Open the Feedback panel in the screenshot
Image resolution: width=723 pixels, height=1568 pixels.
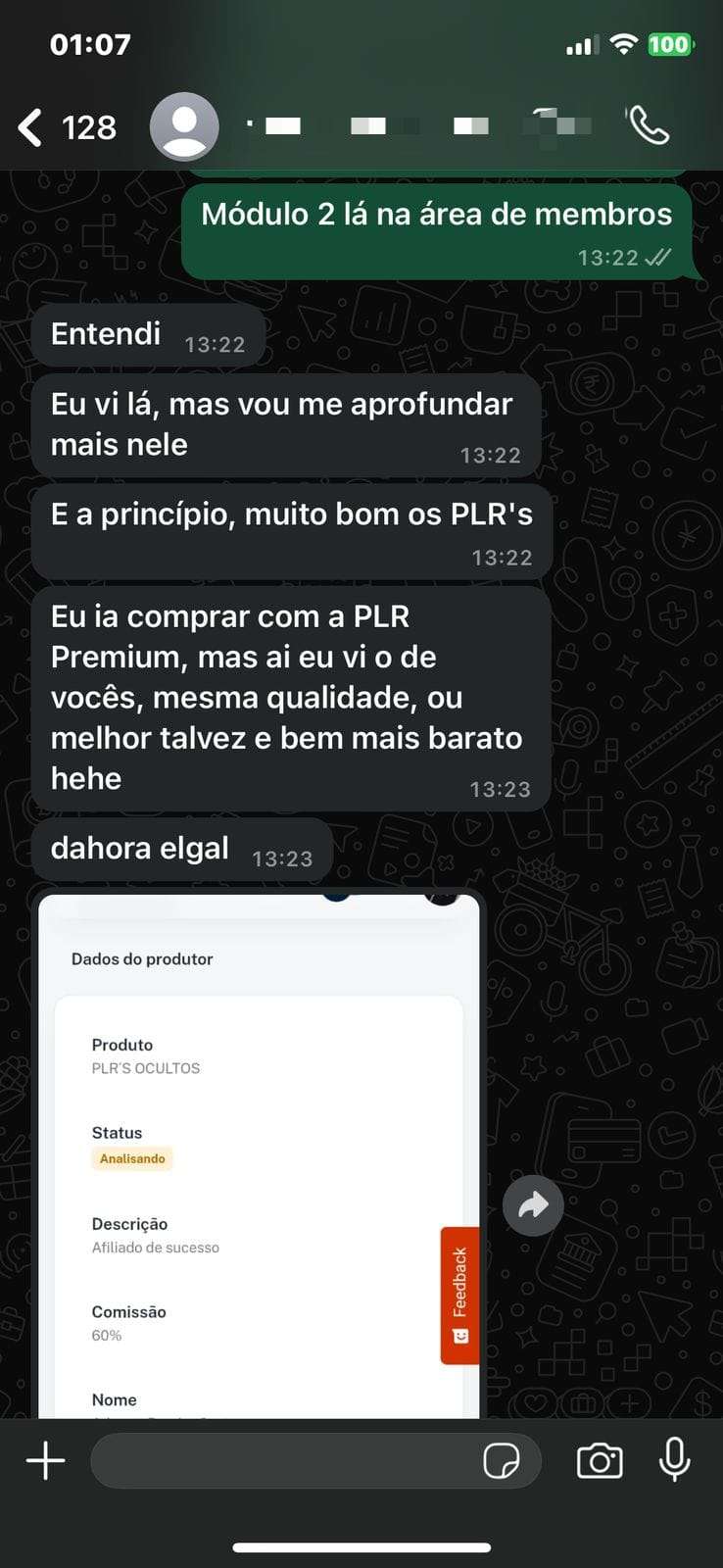[457, 1294]
